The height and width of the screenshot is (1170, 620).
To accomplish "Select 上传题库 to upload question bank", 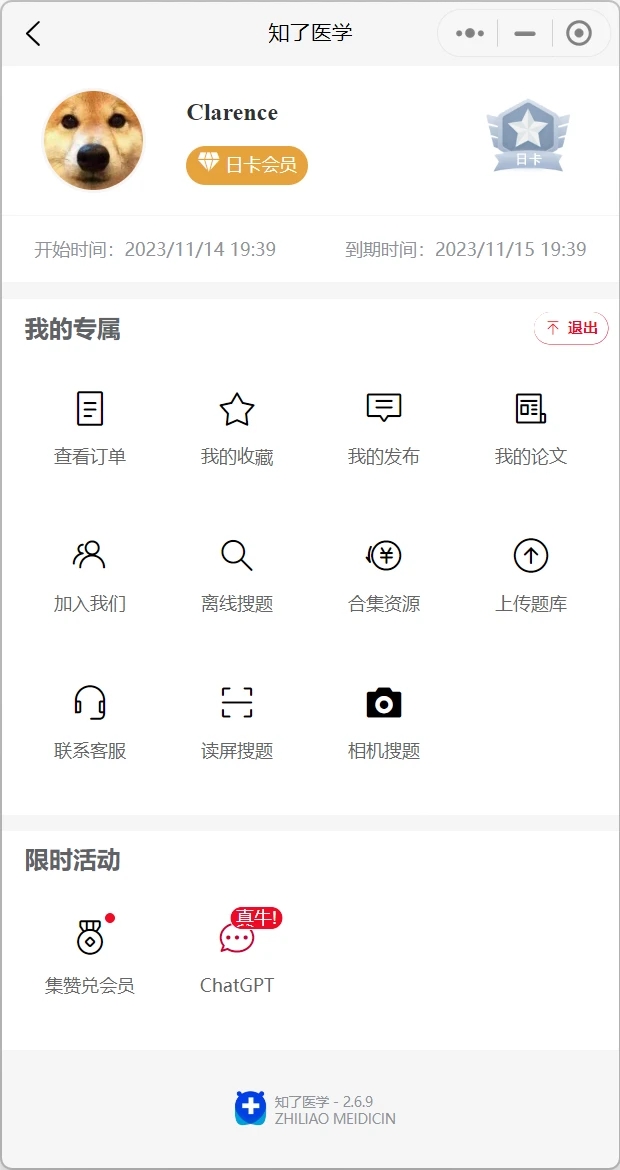I will coord(531,574).
